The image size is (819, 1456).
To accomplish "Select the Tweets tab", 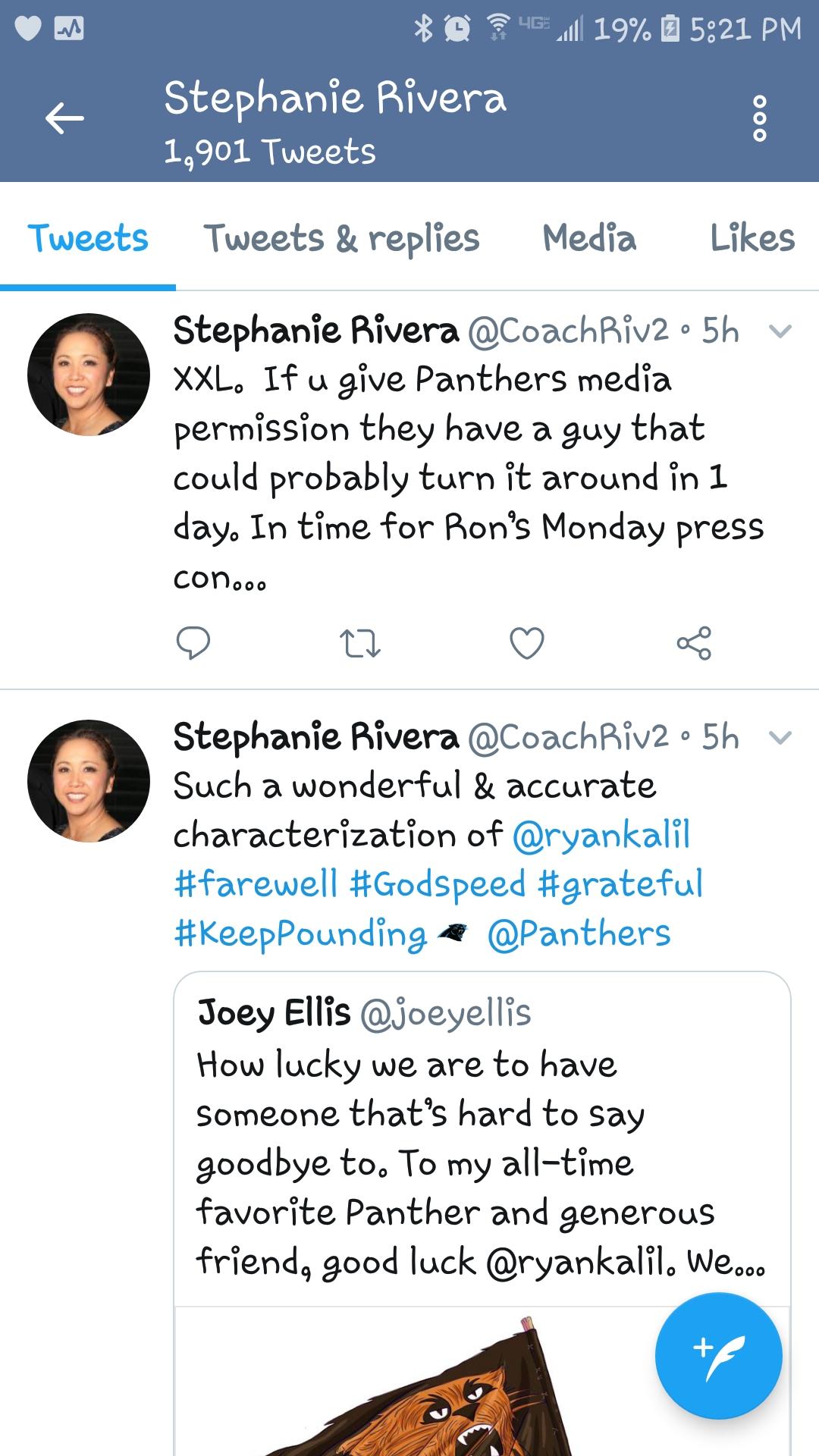I will pyautogui.click(x=88, y=238).
